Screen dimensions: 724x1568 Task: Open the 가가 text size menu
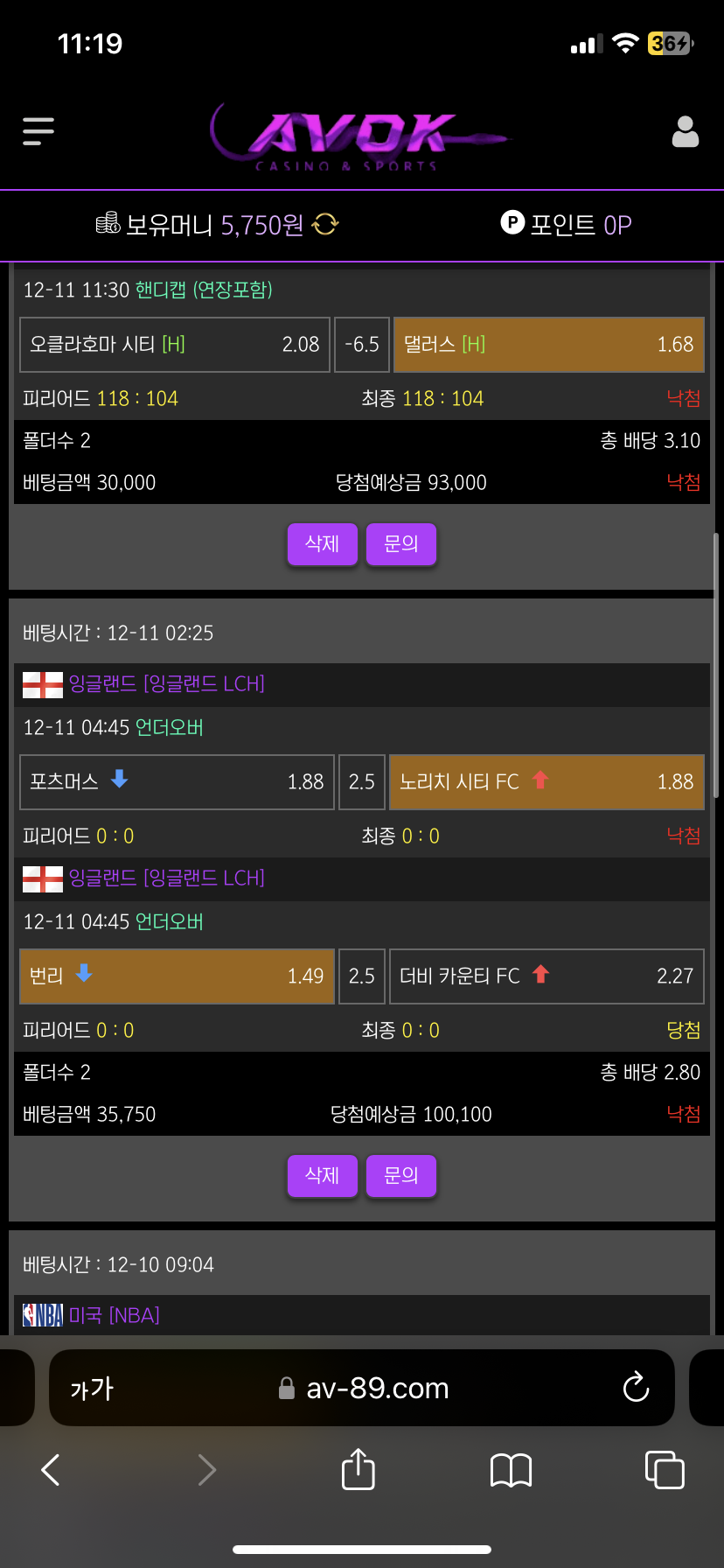pos(92,1389)
